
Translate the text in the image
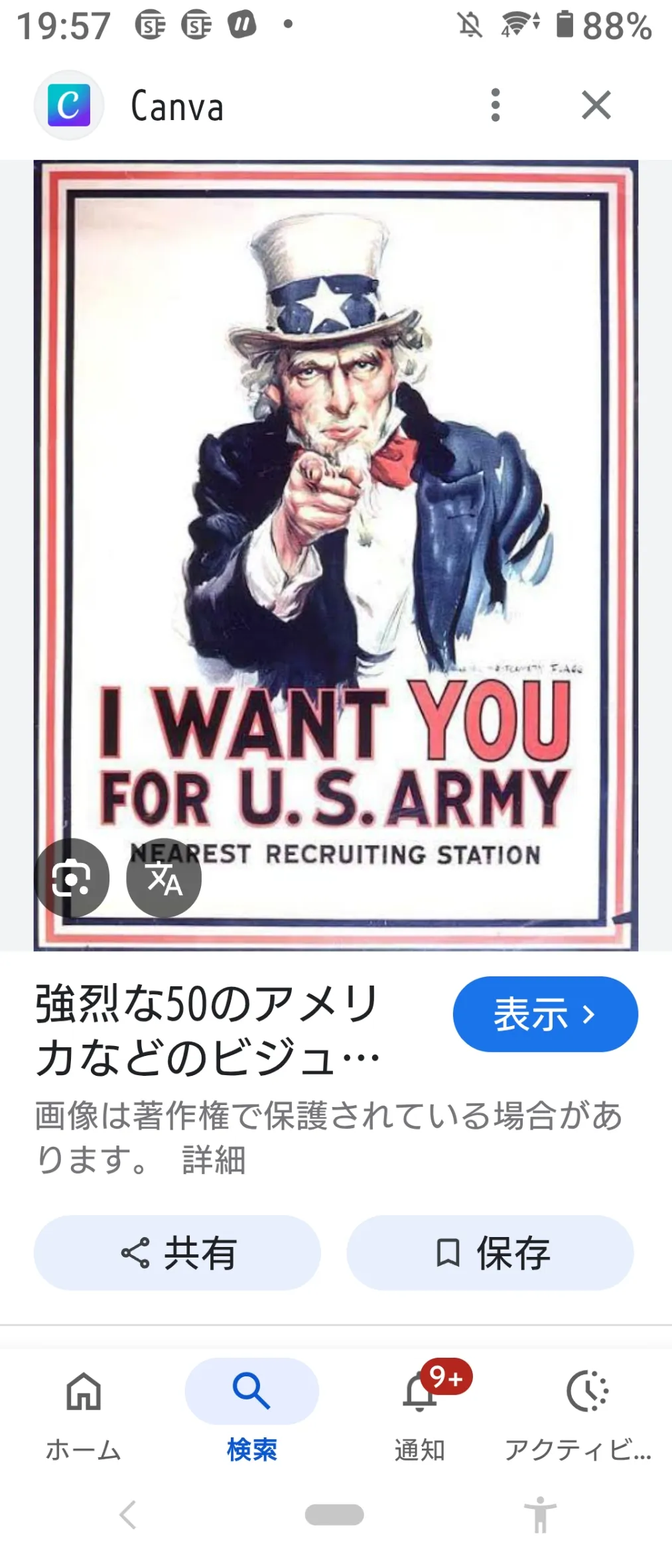(164, 878)
